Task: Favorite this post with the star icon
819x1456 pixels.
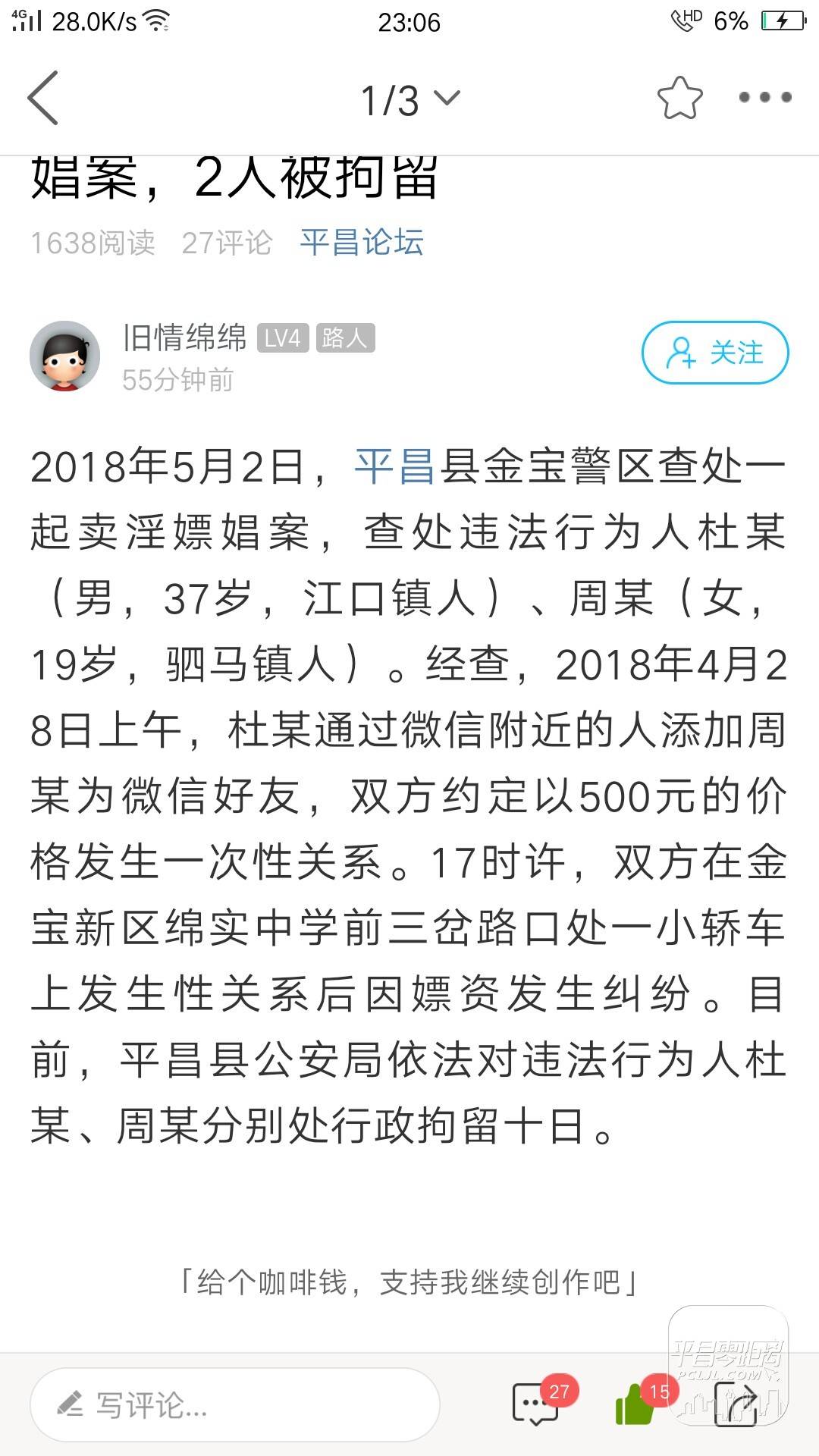Action: [x=679, y=98]
